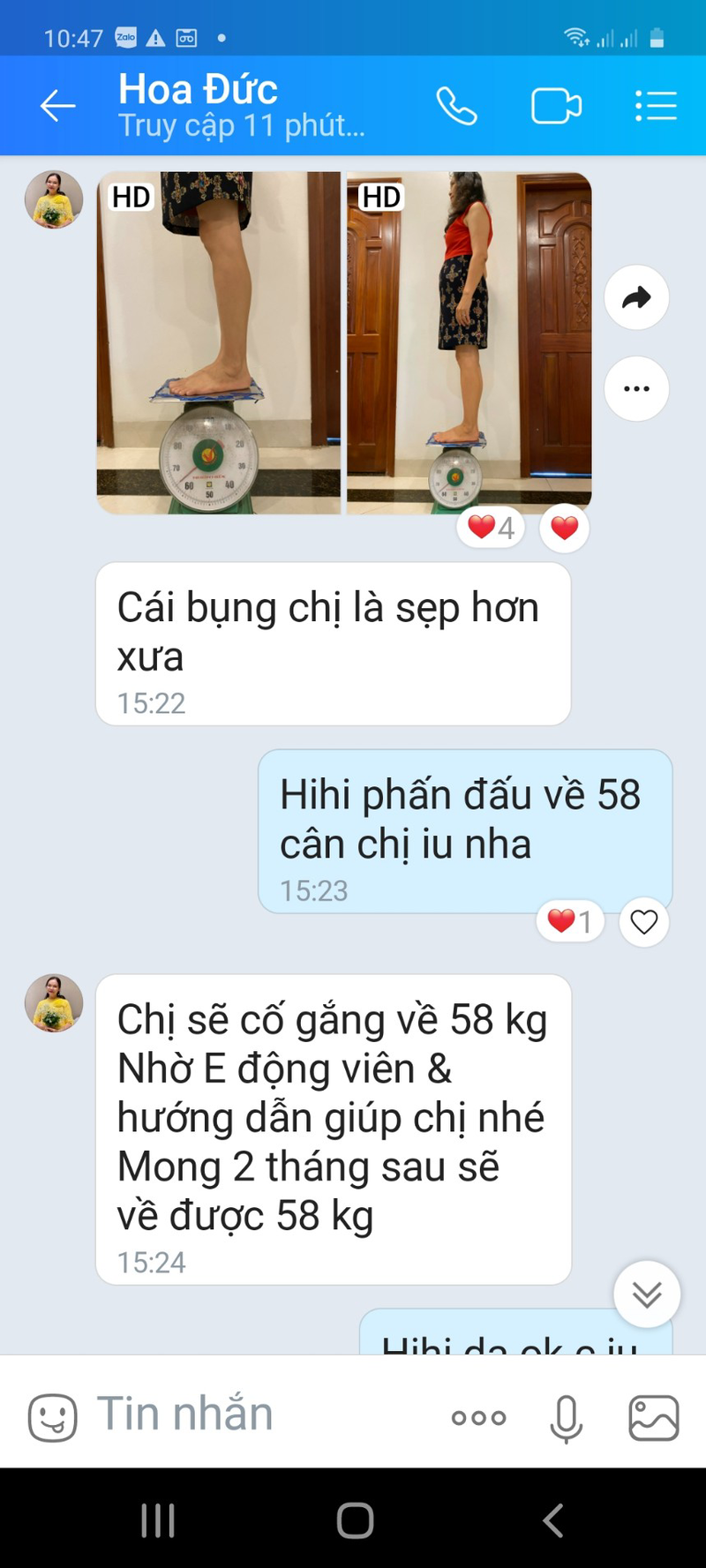Open more options for the photo message

pos(636,388)
